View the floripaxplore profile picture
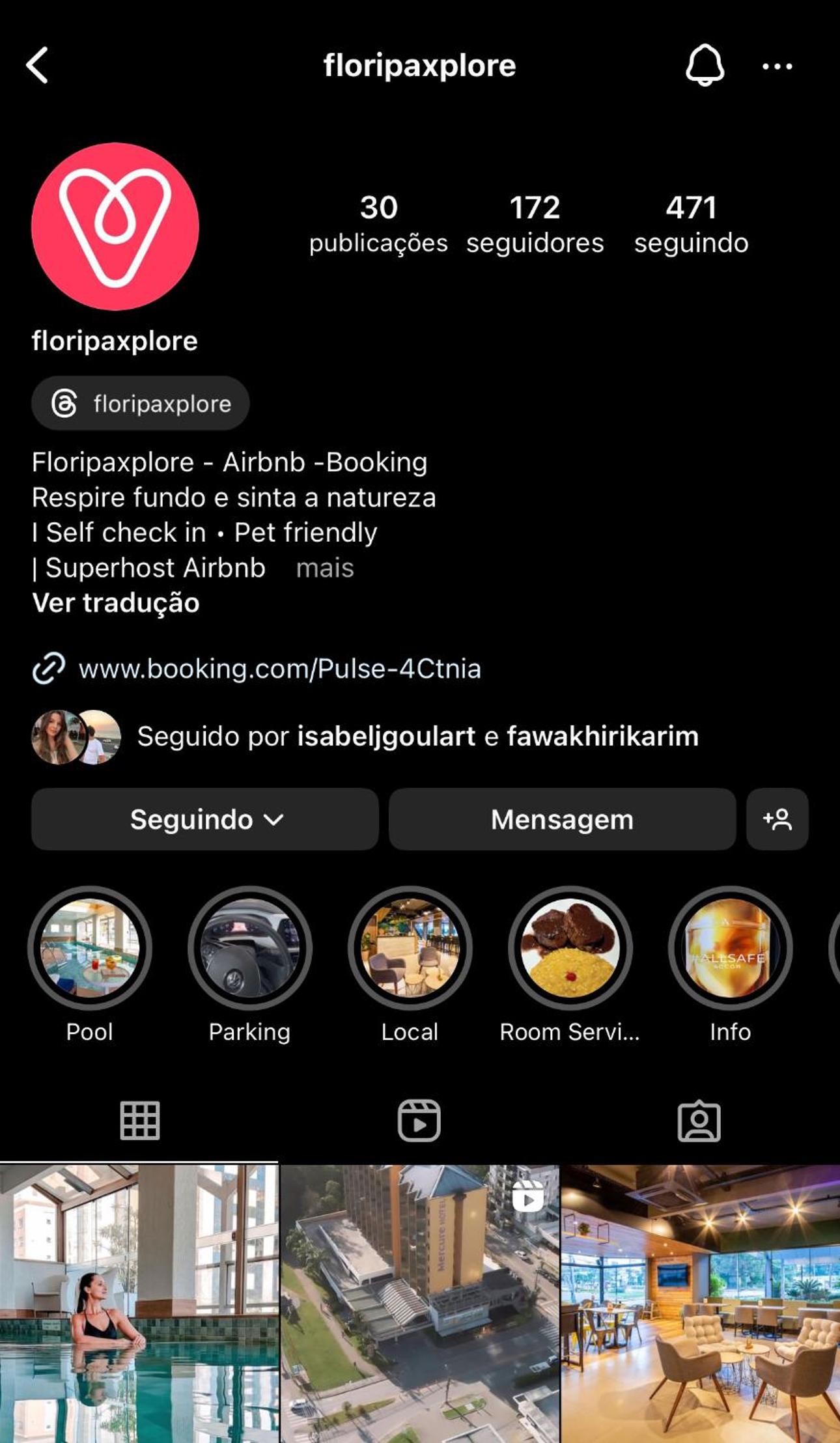This screenshot has height=1443, width=840. [x=115, y=226]
